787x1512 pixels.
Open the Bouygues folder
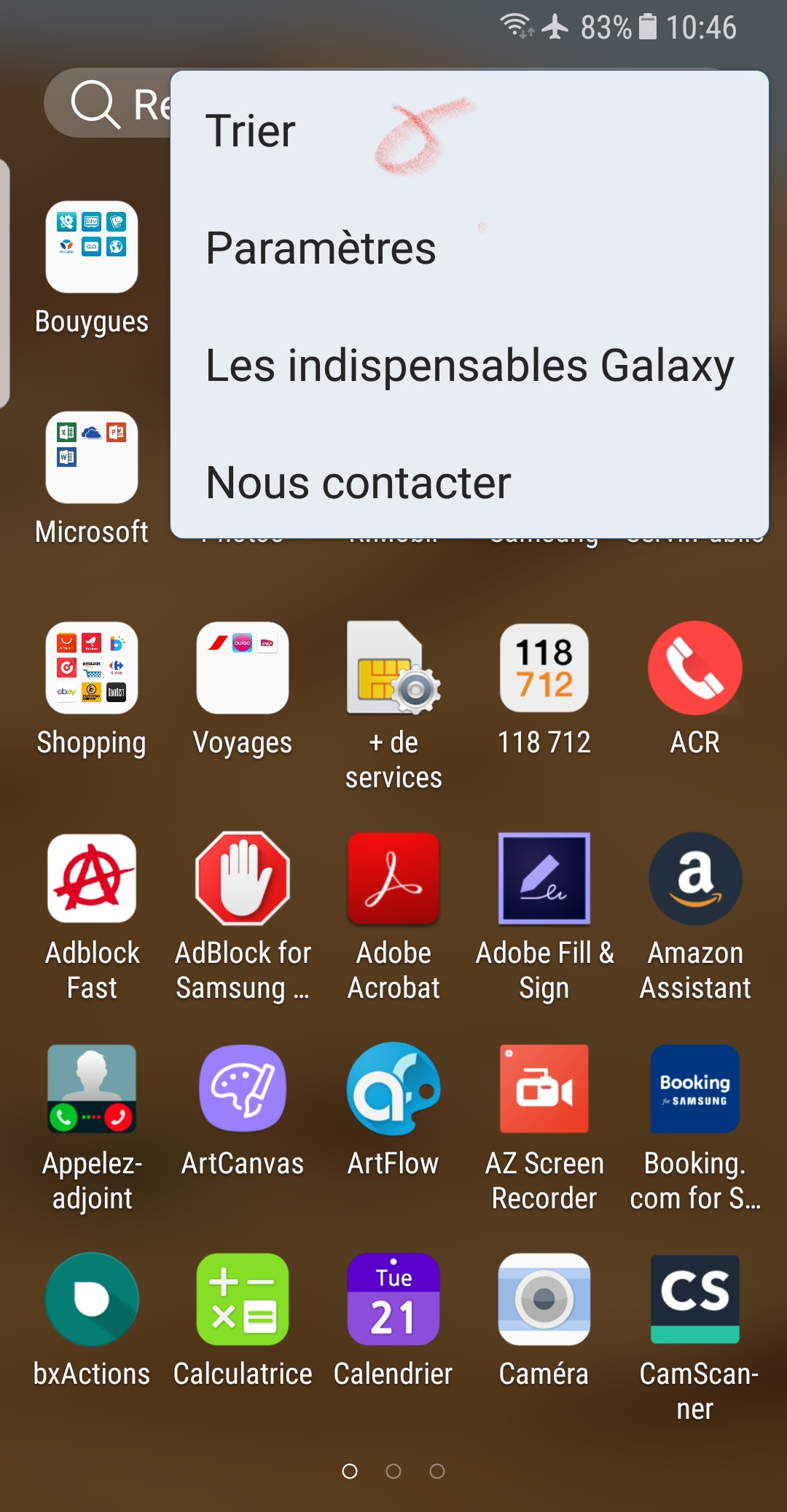(x=92, y=248)
